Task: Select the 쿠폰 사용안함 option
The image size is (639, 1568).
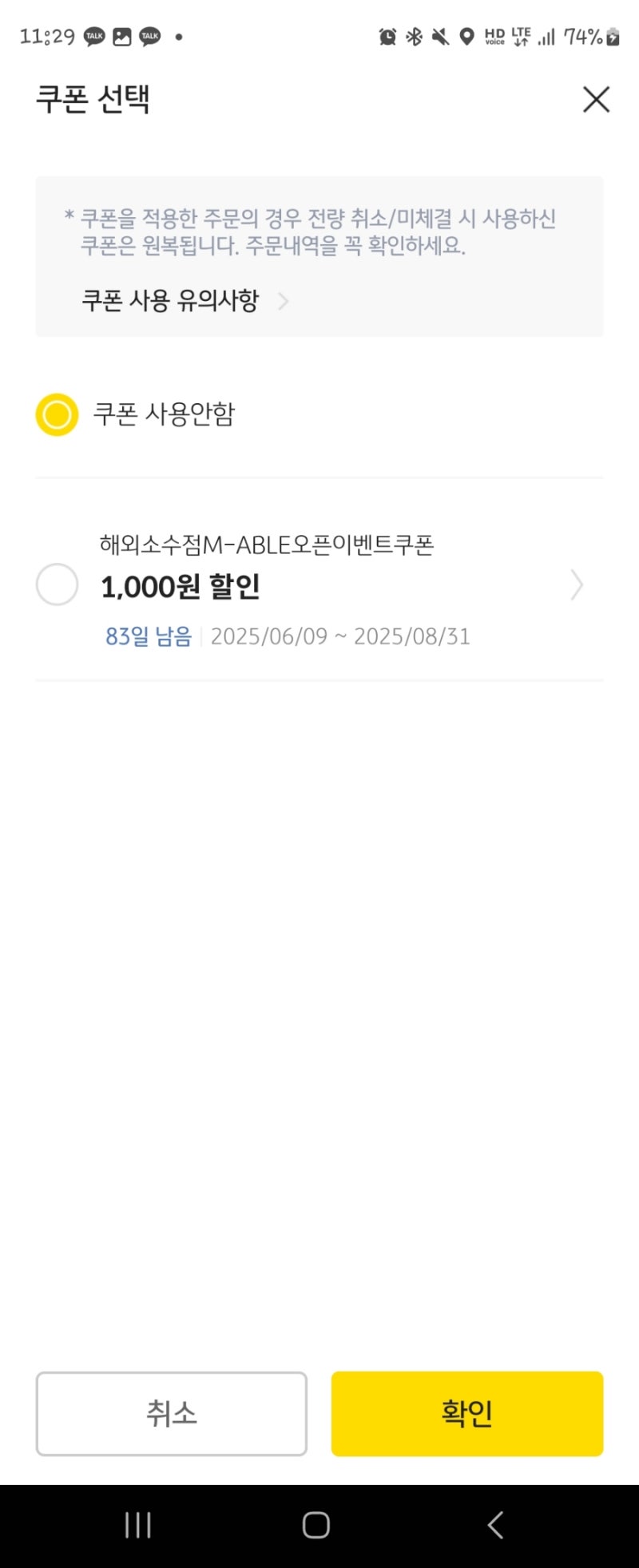Action: coord(58,414)
